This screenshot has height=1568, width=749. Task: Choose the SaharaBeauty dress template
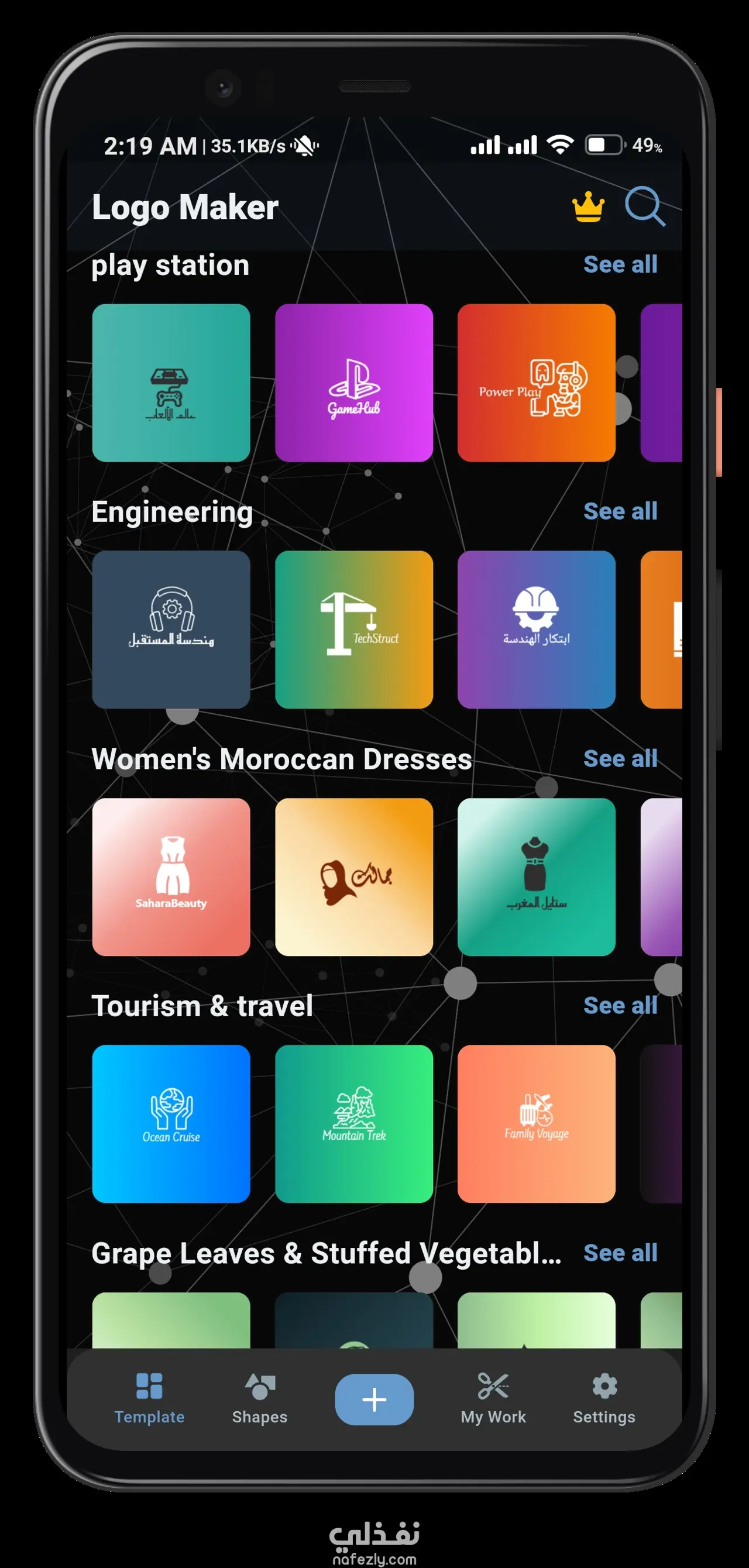tap(171, 876)
